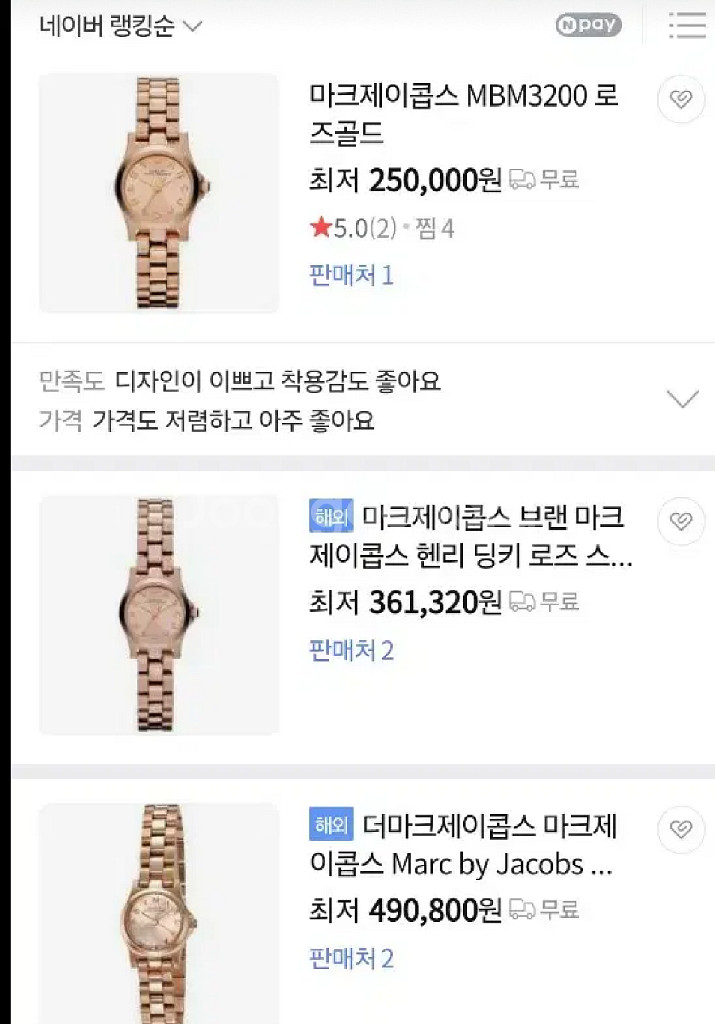Tap the MBM3200 watch image
Image resolution: width=715 pixels, height=1024 pixels.
[159, 192]
